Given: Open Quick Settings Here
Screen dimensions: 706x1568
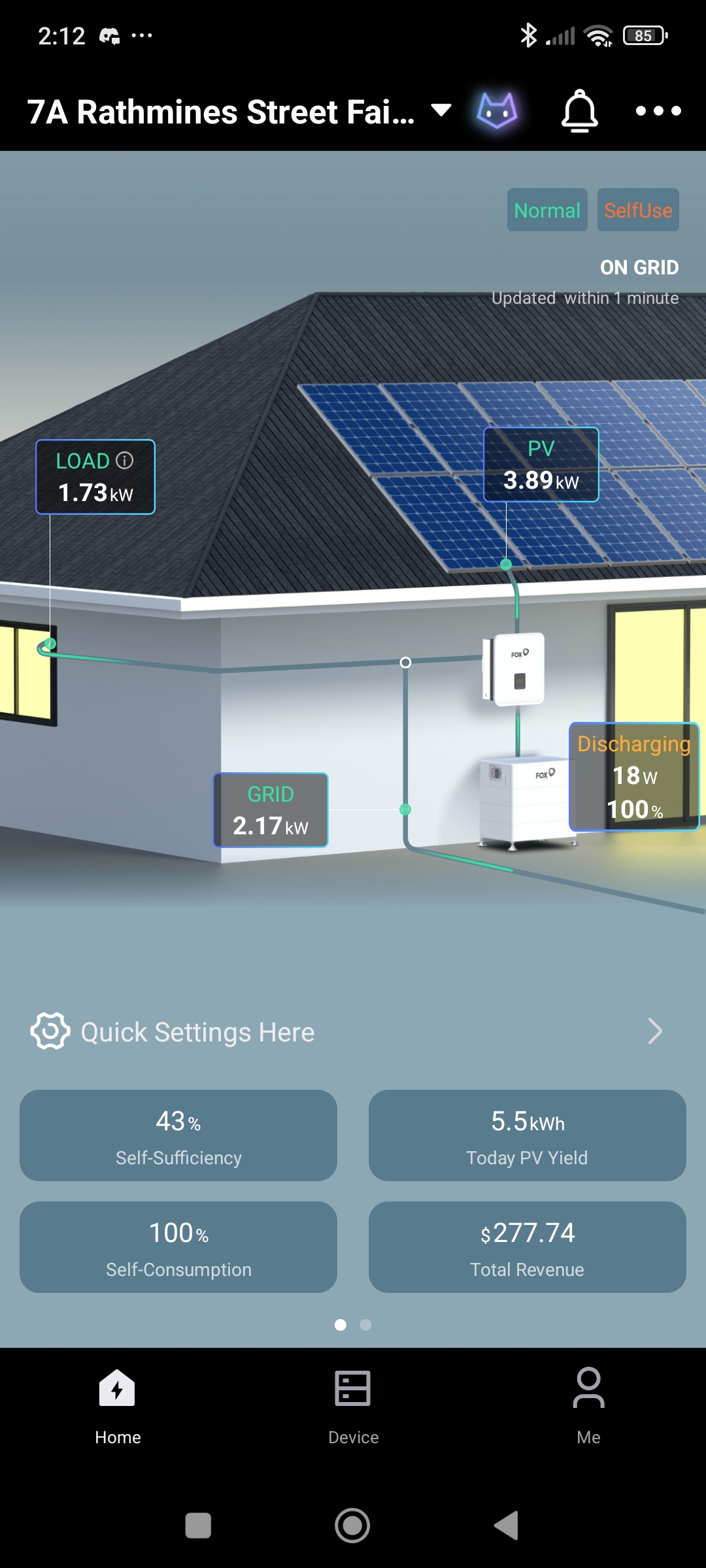Looking at the screenshot, I should pos(346,1032).
